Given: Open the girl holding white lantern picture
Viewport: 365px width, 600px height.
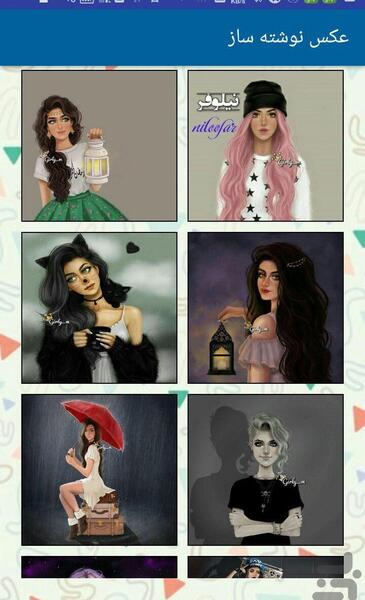Looking at the screenshot, I should 99,146.
